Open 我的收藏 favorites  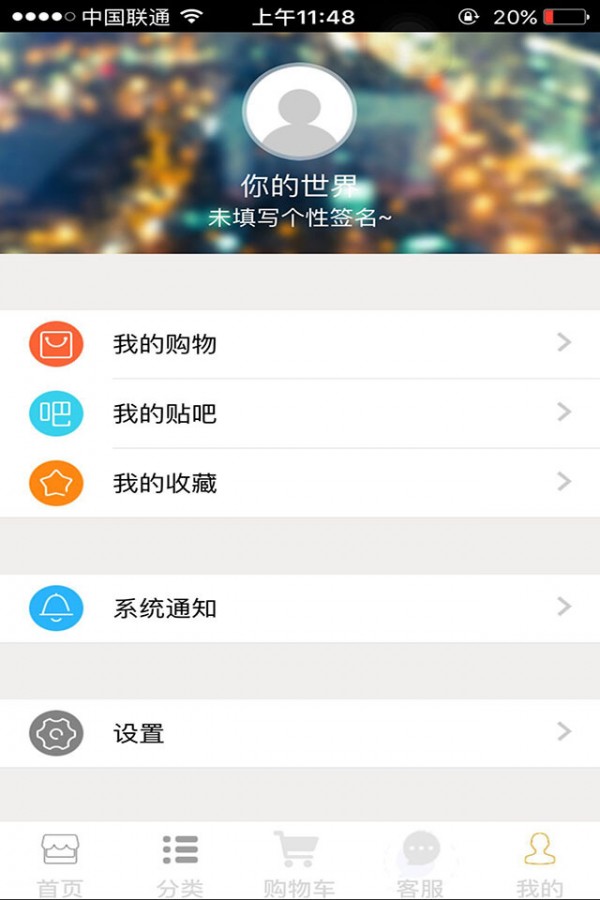pos(300,483)
